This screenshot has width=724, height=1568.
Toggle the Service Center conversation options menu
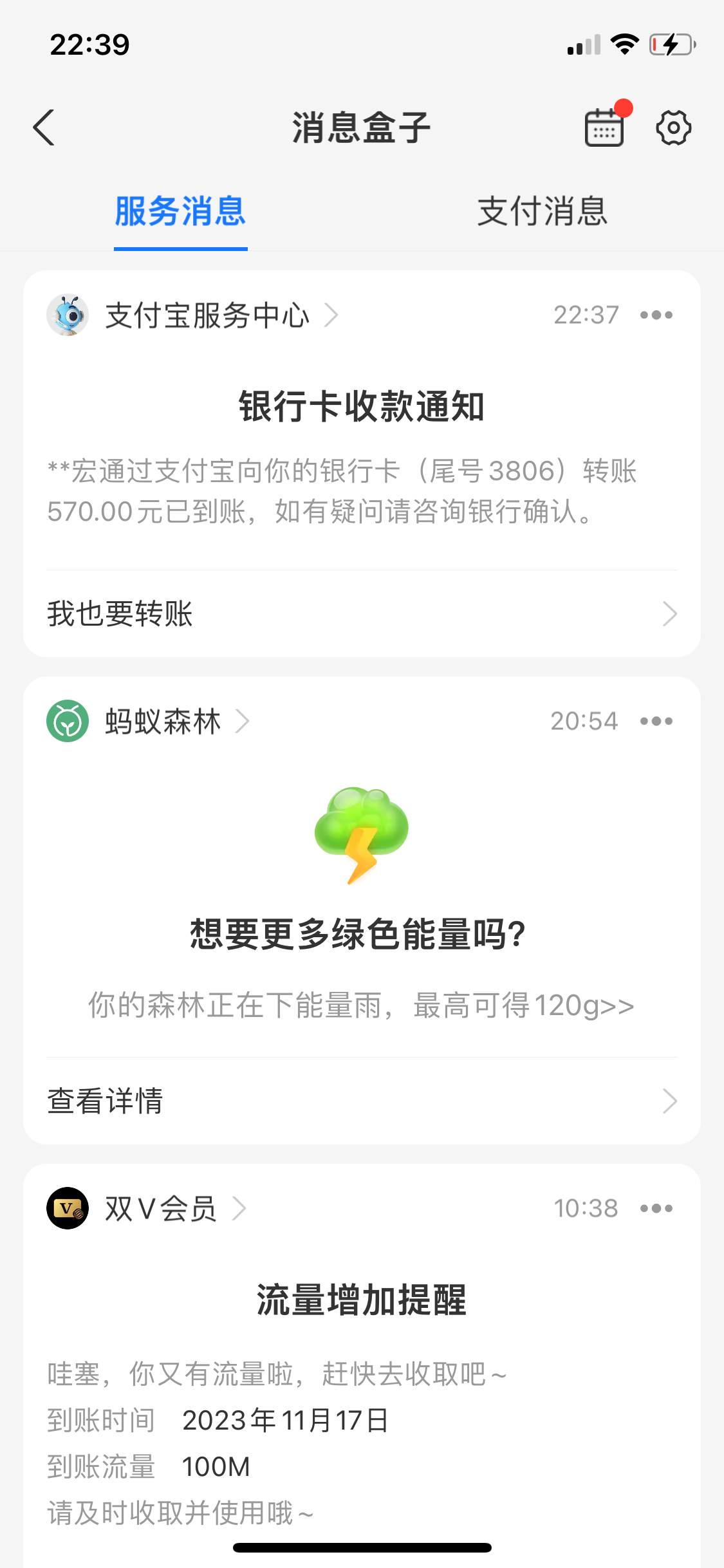click(657, 315)
